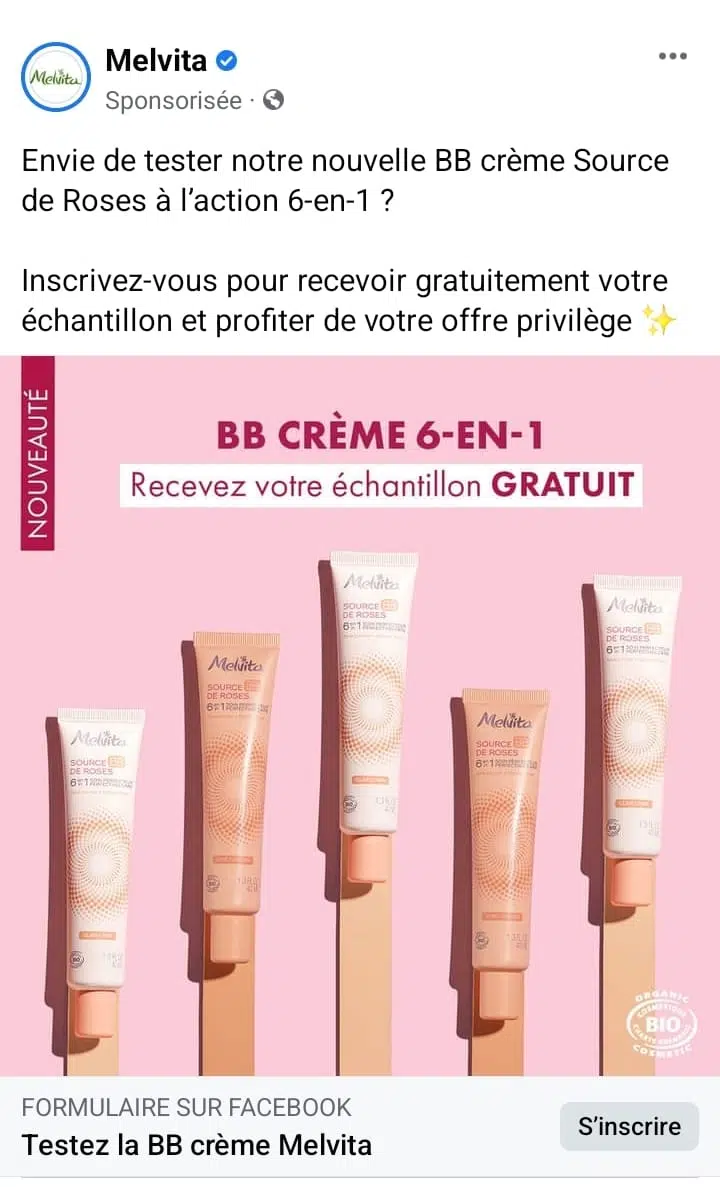Viewport: 720px width, 1187px height.
Task: Tap the S'inscrire button
Action: 629,1126
